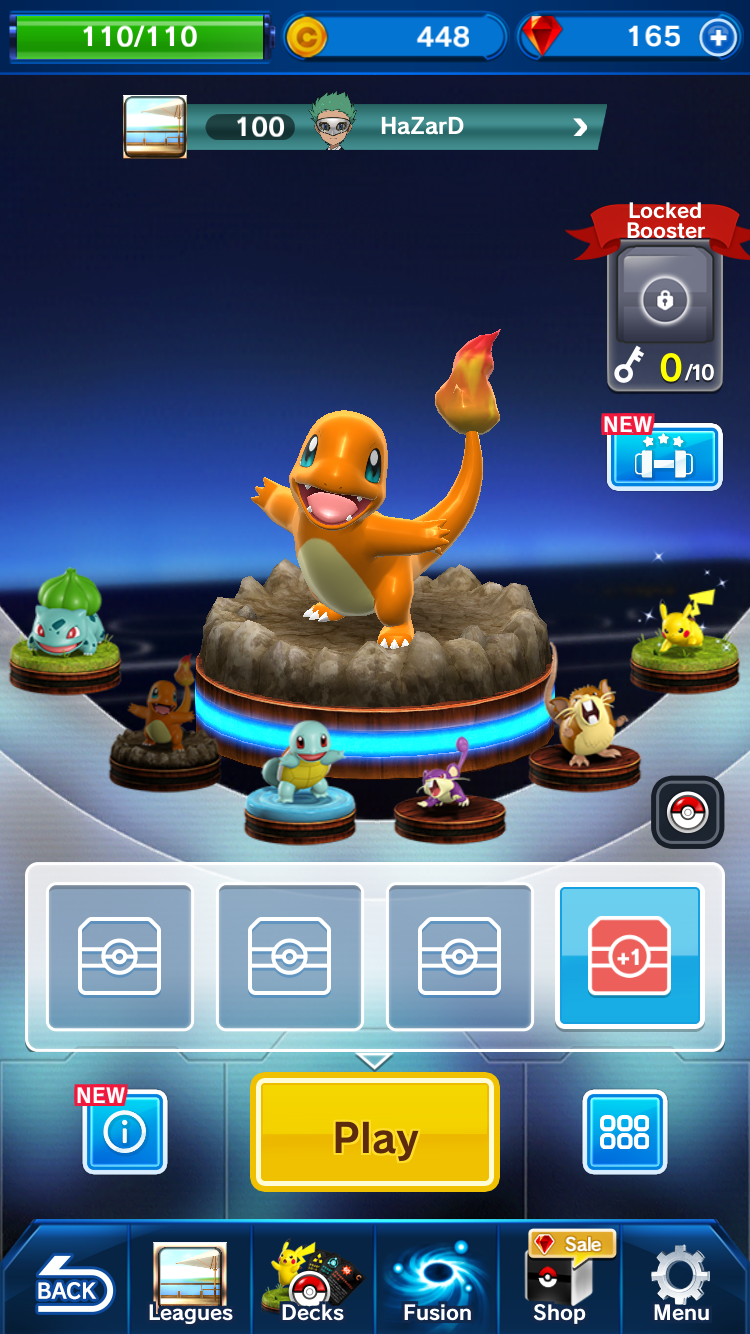Switch to the Decks tab

point(312,1283)
